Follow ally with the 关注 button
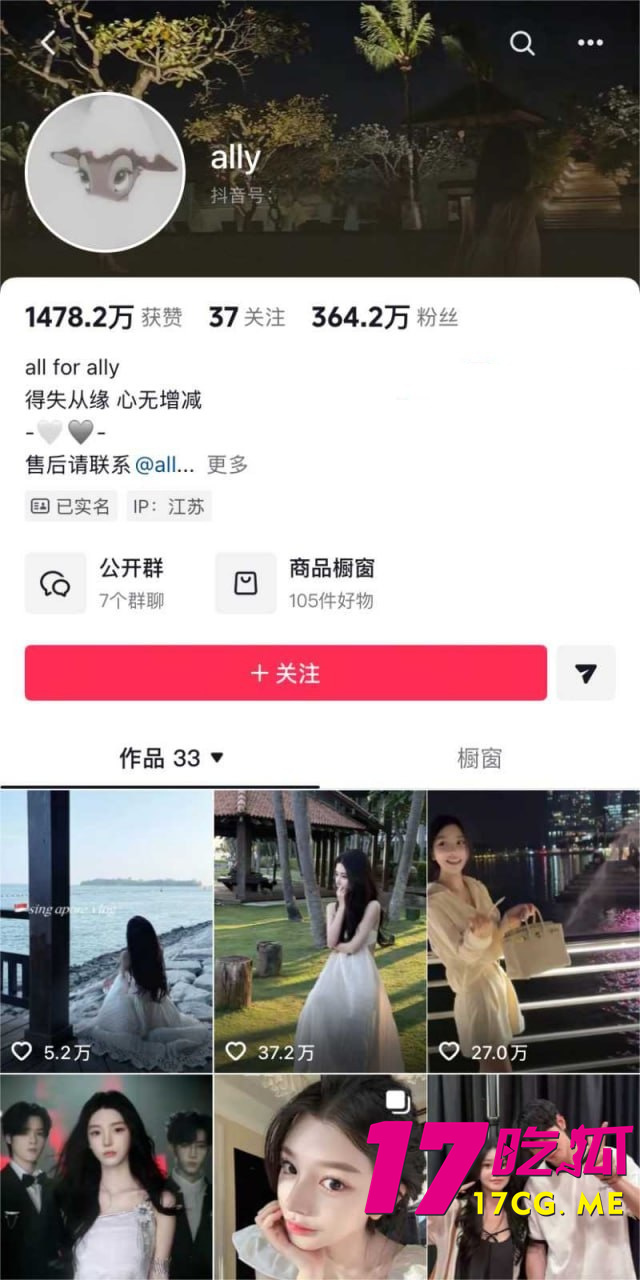Viewport: 640px width, 1280px height. click(285, 673)
